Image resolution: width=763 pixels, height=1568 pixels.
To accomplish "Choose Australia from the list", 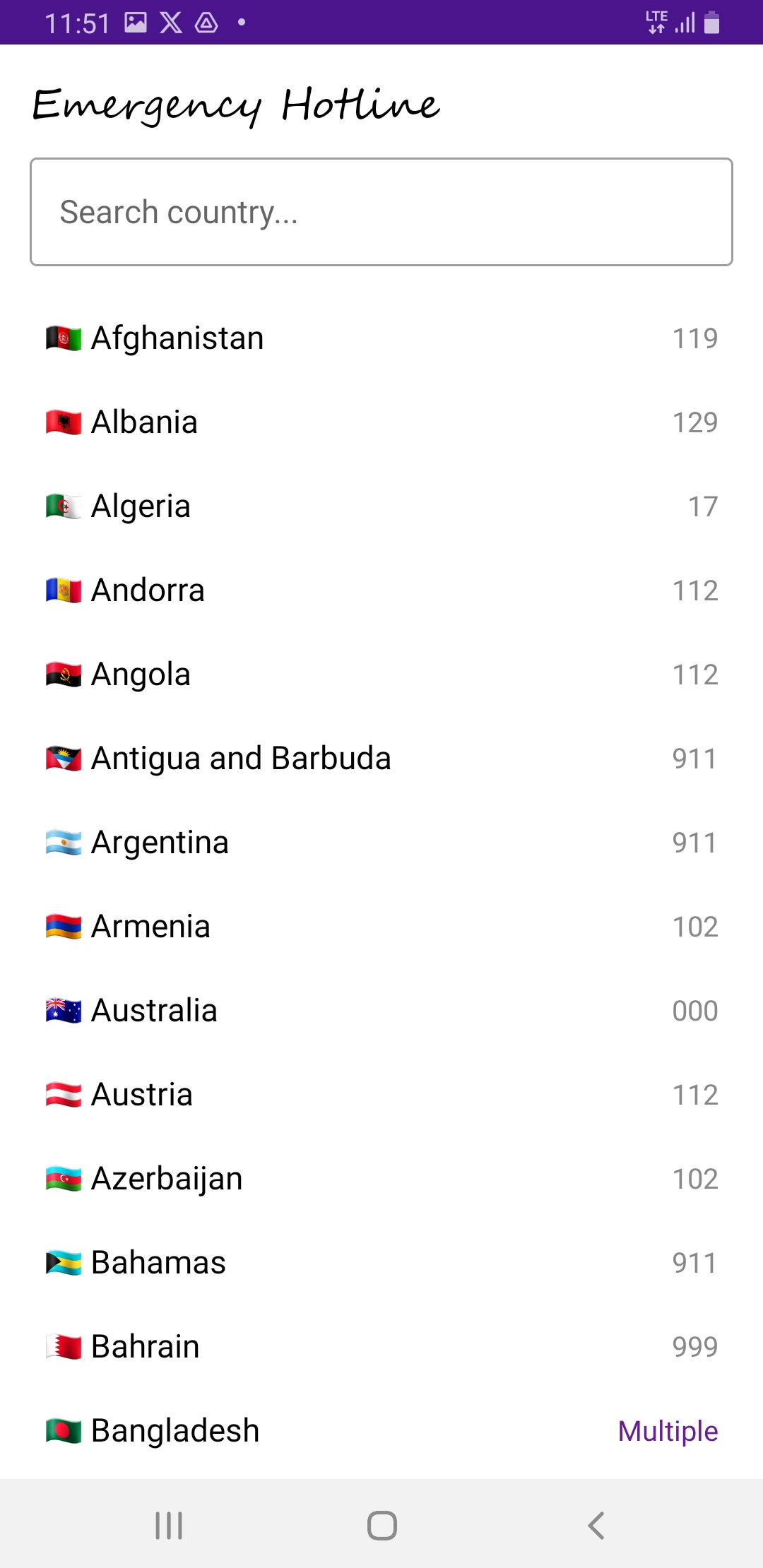I will point(381,1011).
